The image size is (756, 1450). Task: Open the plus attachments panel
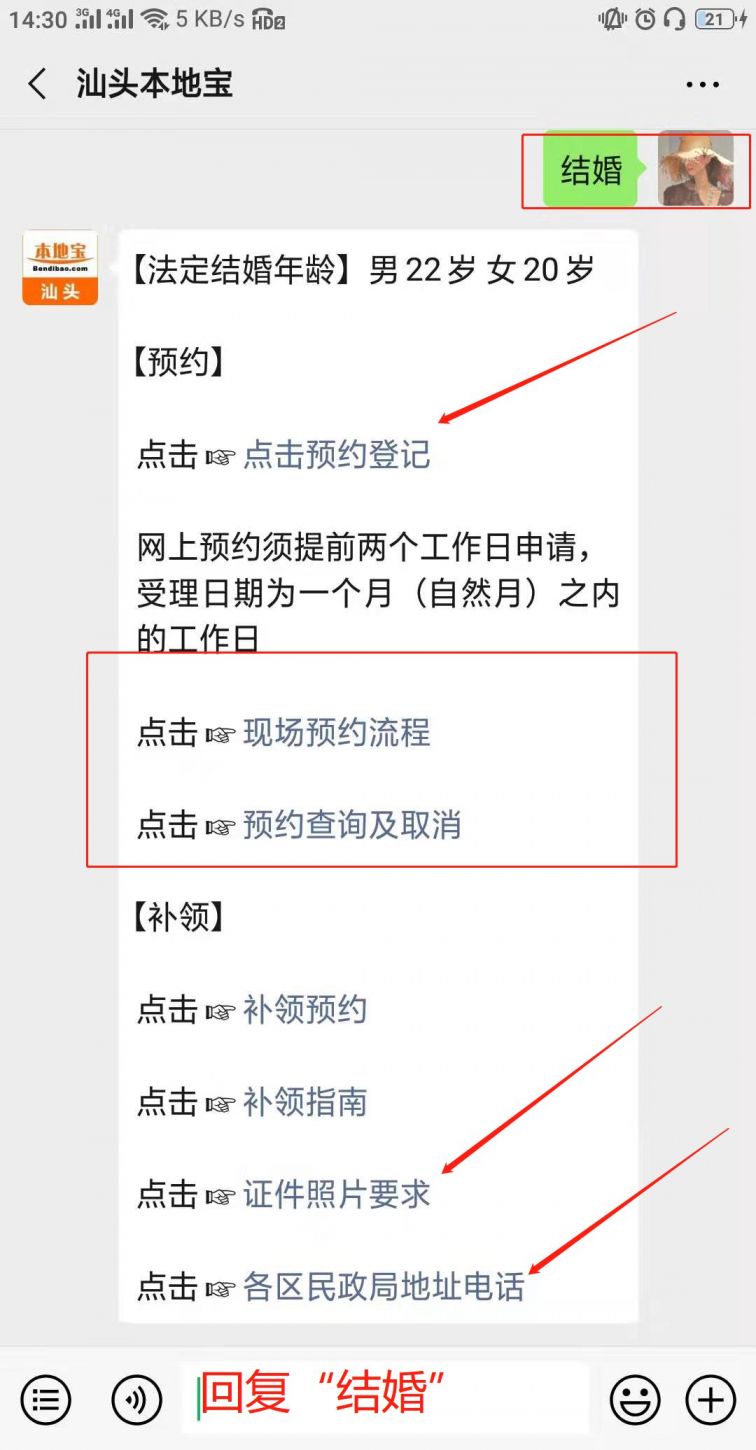(x=711, y=1399)
